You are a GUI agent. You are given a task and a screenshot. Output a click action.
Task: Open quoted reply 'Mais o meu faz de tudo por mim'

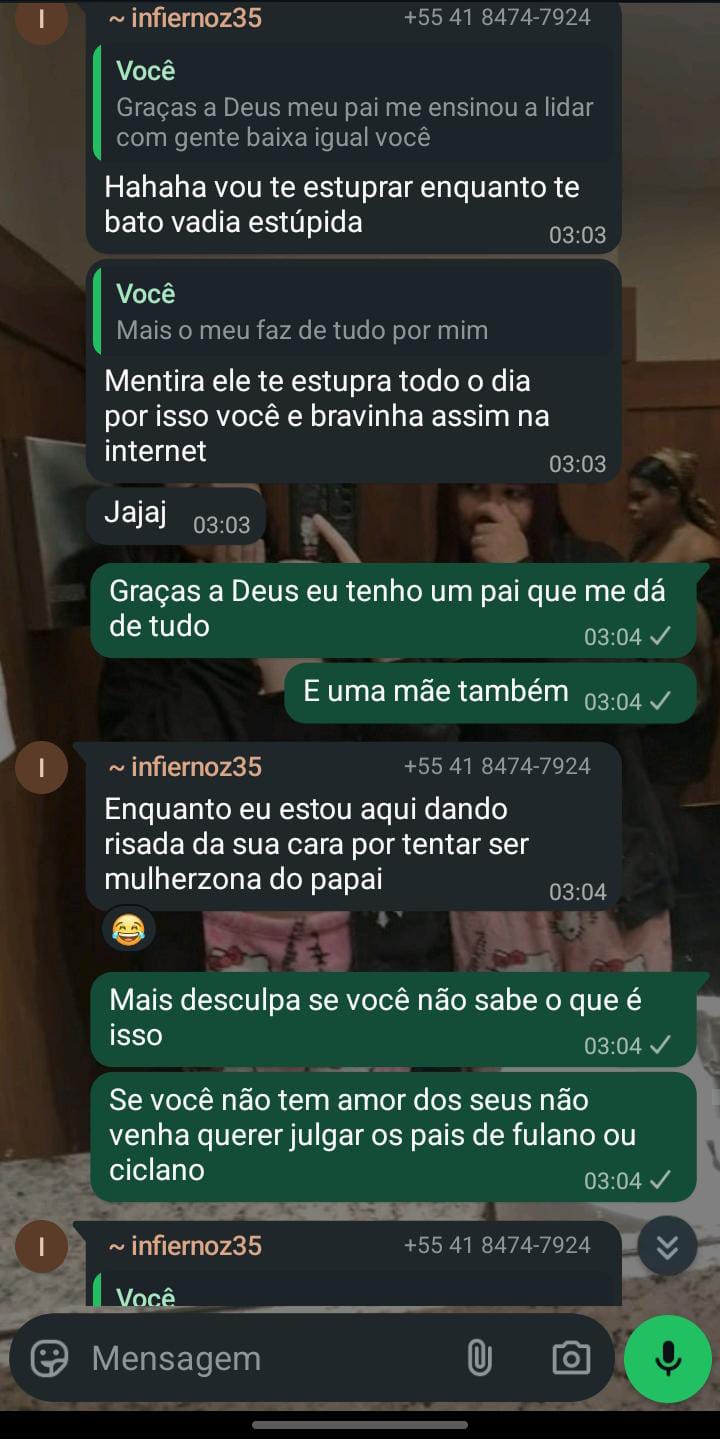(355, 313)
